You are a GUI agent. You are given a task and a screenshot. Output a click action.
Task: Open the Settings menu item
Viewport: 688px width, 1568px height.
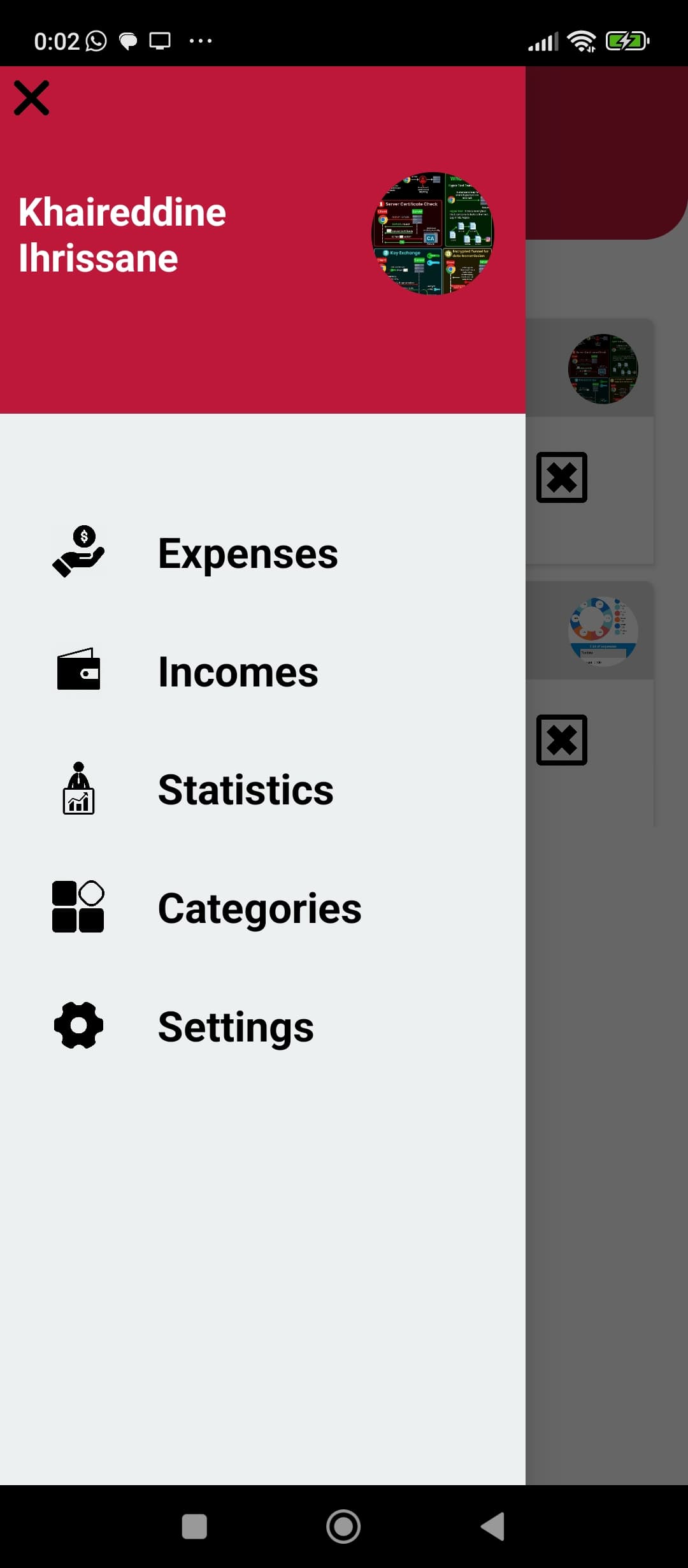tap(262, 1026)
